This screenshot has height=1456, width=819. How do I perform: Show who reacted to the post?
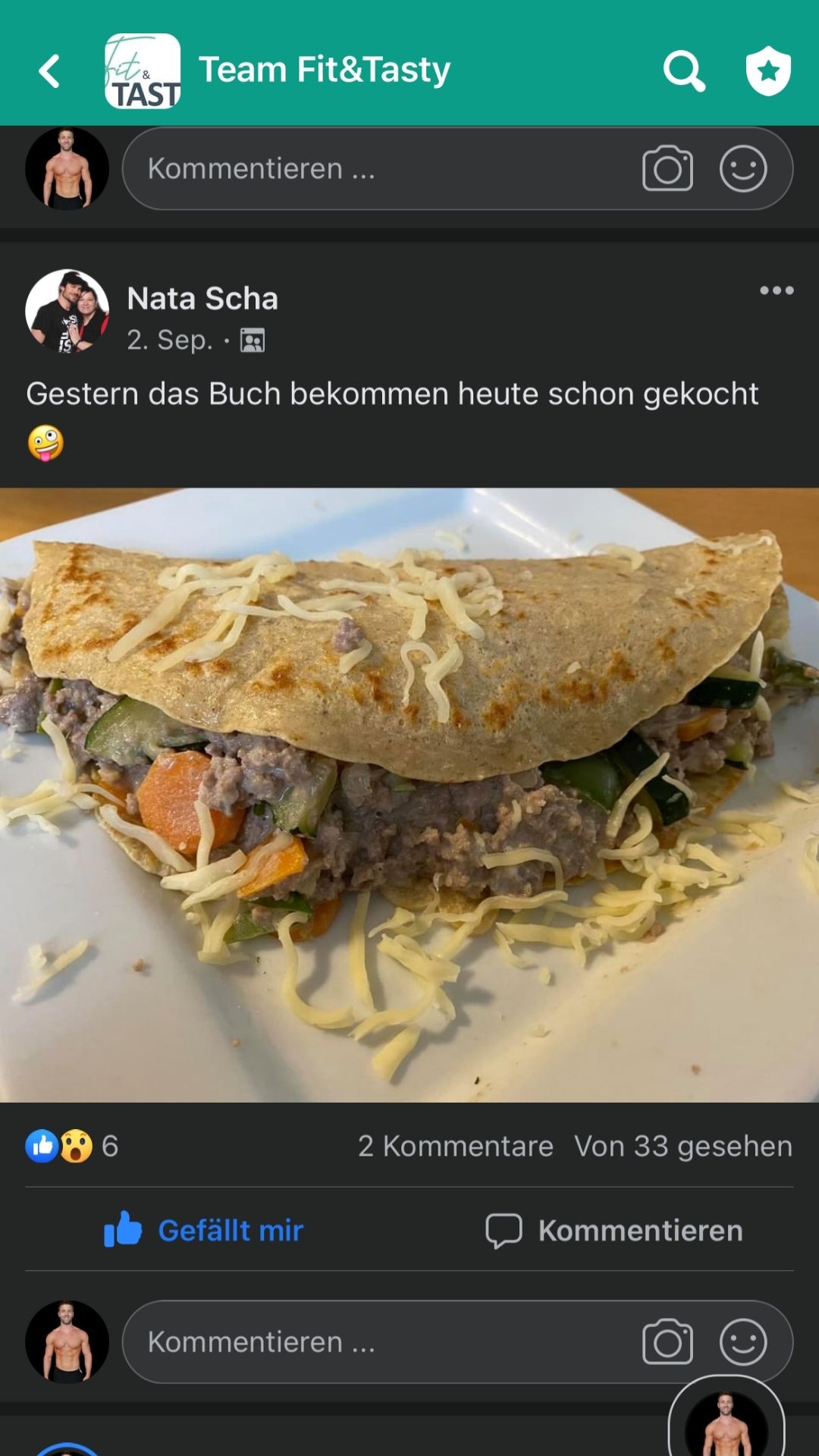(x=72, y=1146)
